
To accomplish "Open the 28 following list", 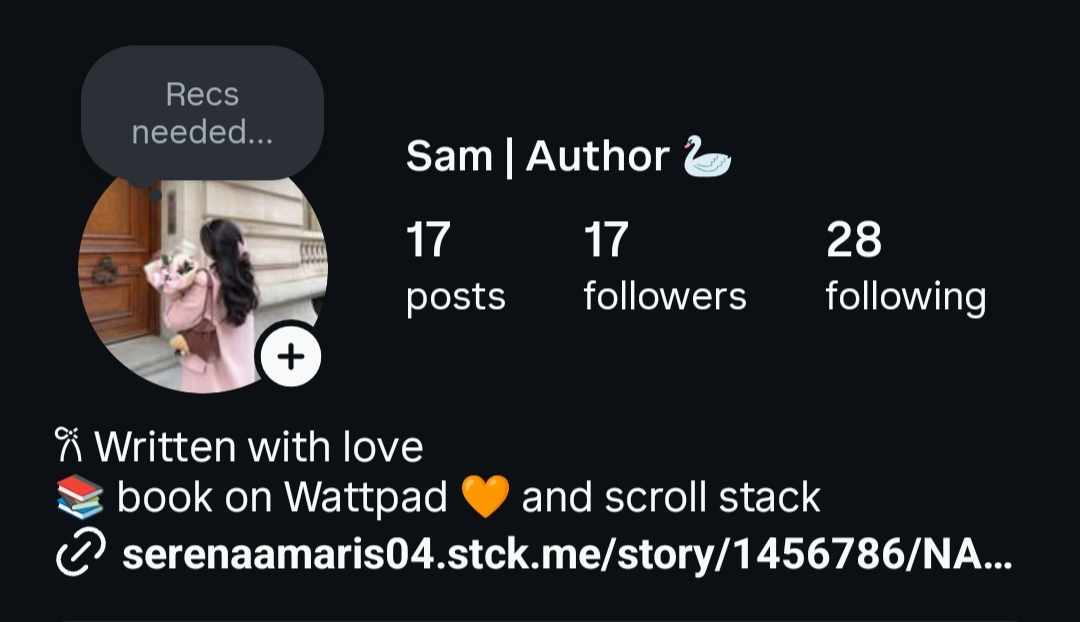I will click(x=905, y=267).
